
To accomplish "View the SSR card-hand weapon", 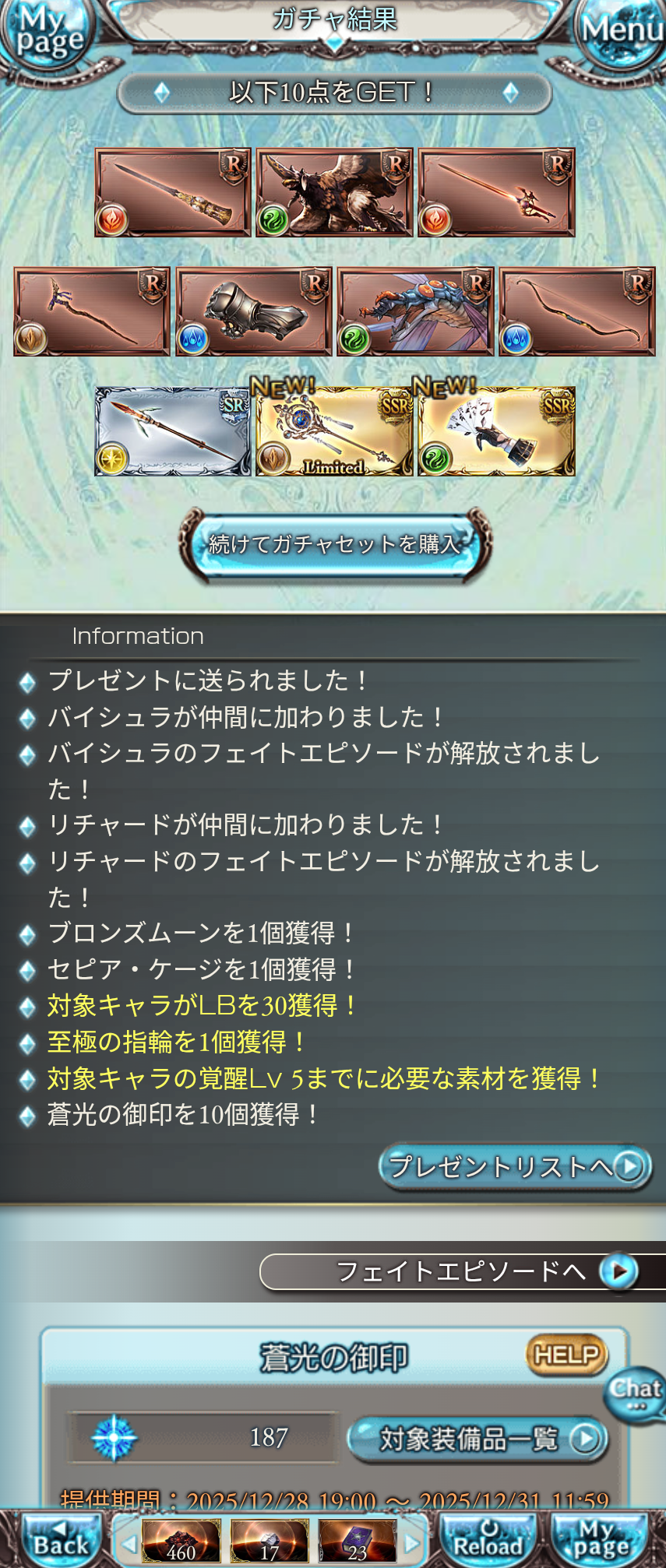I will pos(496,432).
